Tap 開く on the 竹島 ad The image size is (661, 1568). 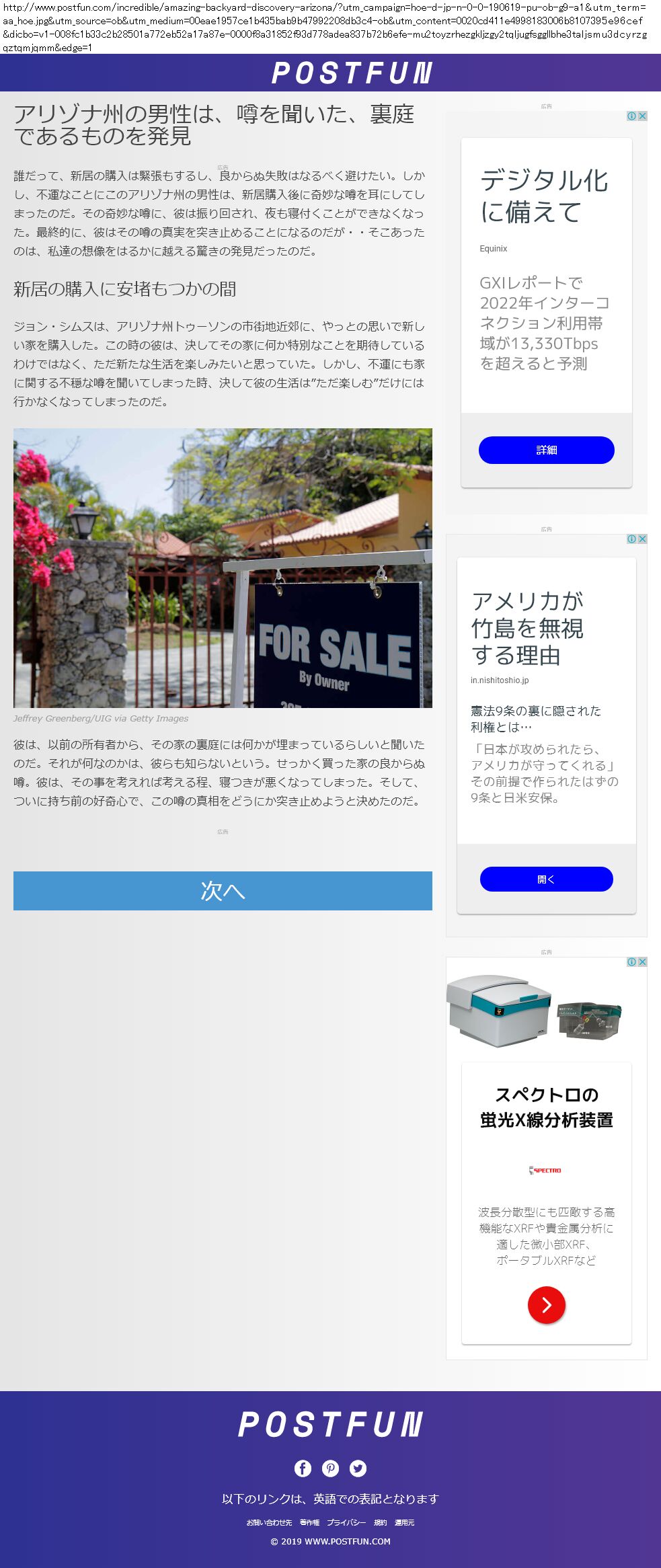pos(546,879)
